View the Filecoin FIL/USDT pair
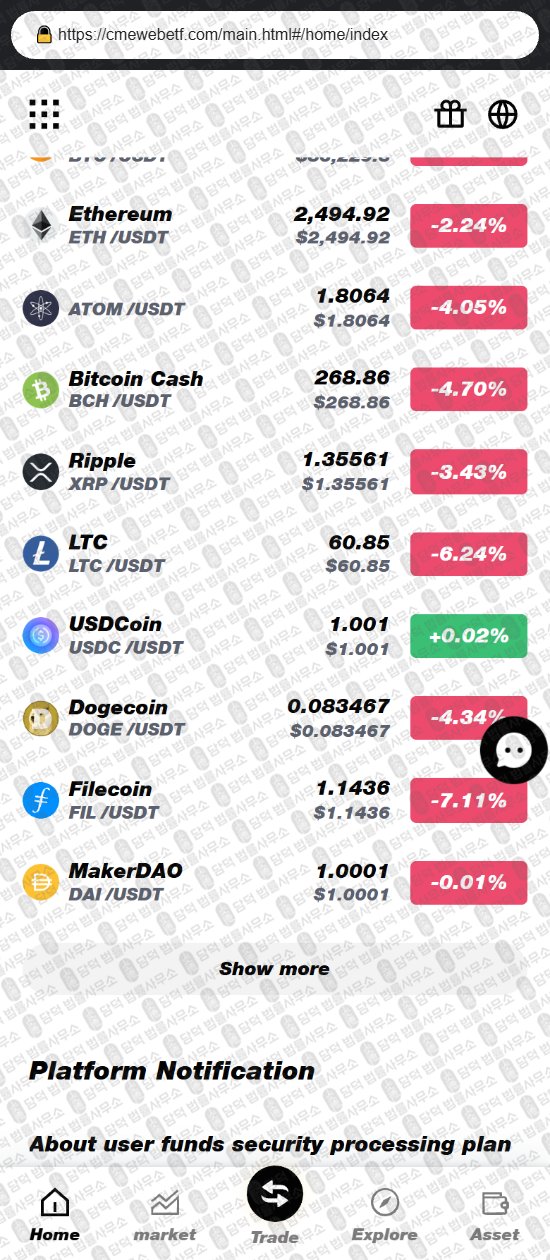Image resolution: width=550 pixels, height=1260 pixels. (x=275, y=800)
